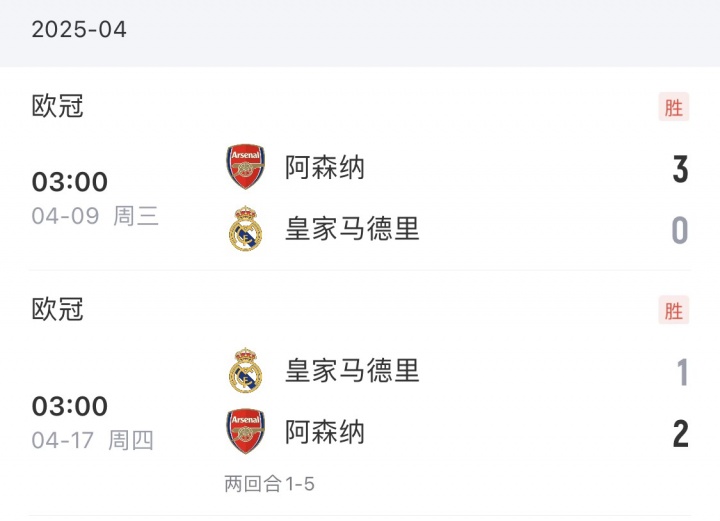Open the 04-09 Arsenal vs Real Madrid match
The height and width of the screenshot is (521, 720).
click(x=360, y=198)
